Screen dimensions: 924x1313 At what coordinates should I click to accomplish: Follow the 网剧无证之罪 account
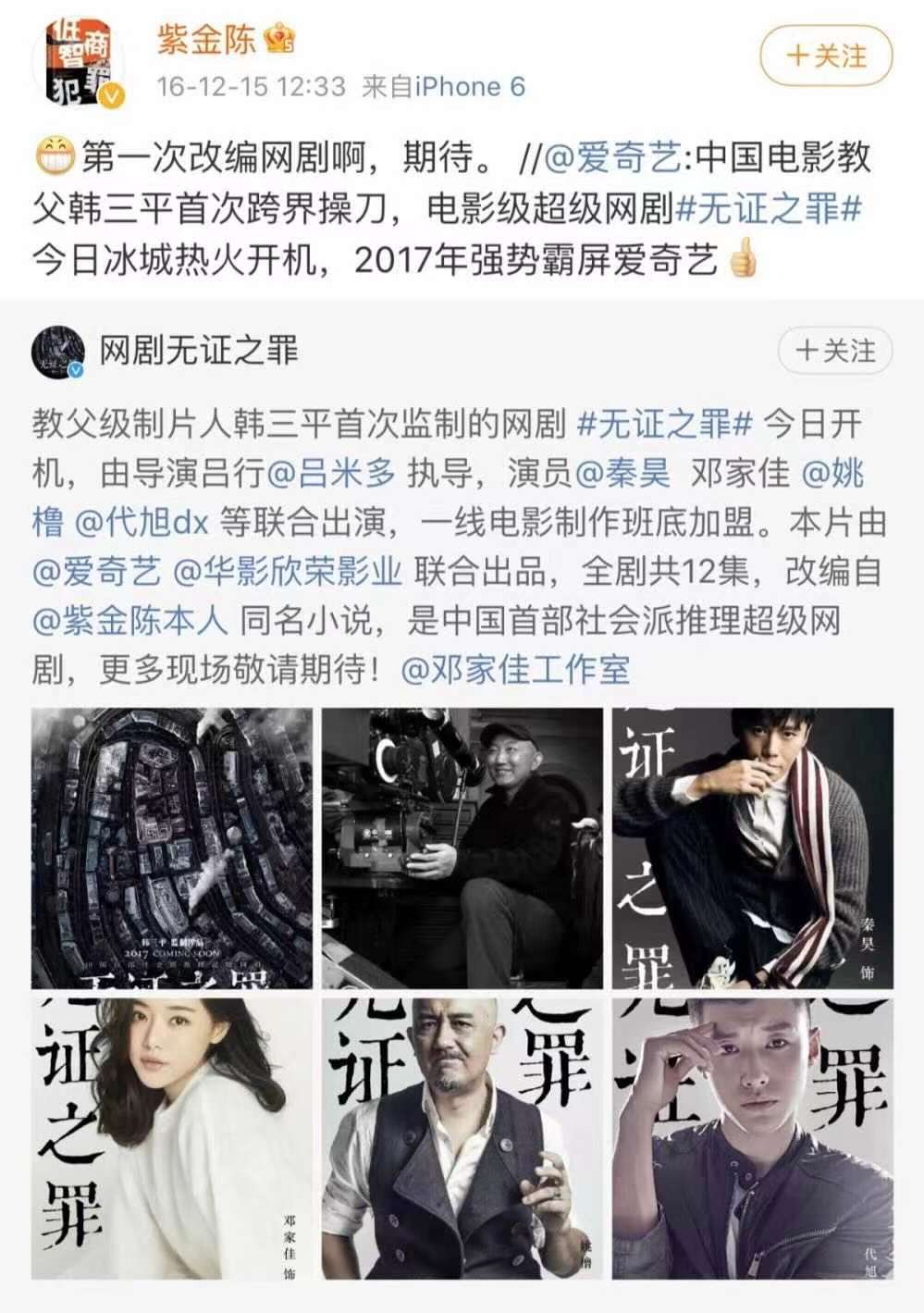(835, 351)
